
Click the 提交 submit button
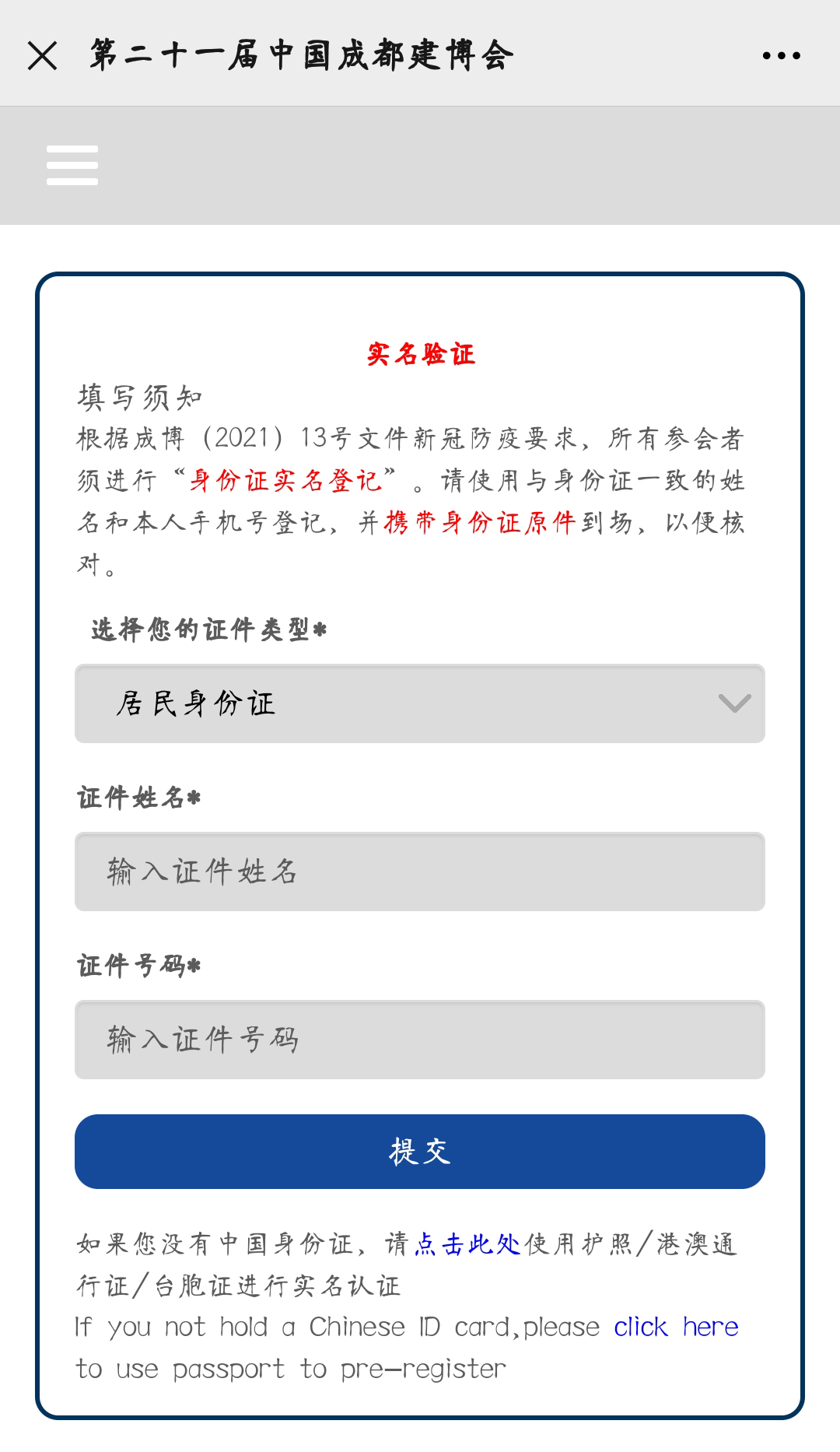(420, 1152)
